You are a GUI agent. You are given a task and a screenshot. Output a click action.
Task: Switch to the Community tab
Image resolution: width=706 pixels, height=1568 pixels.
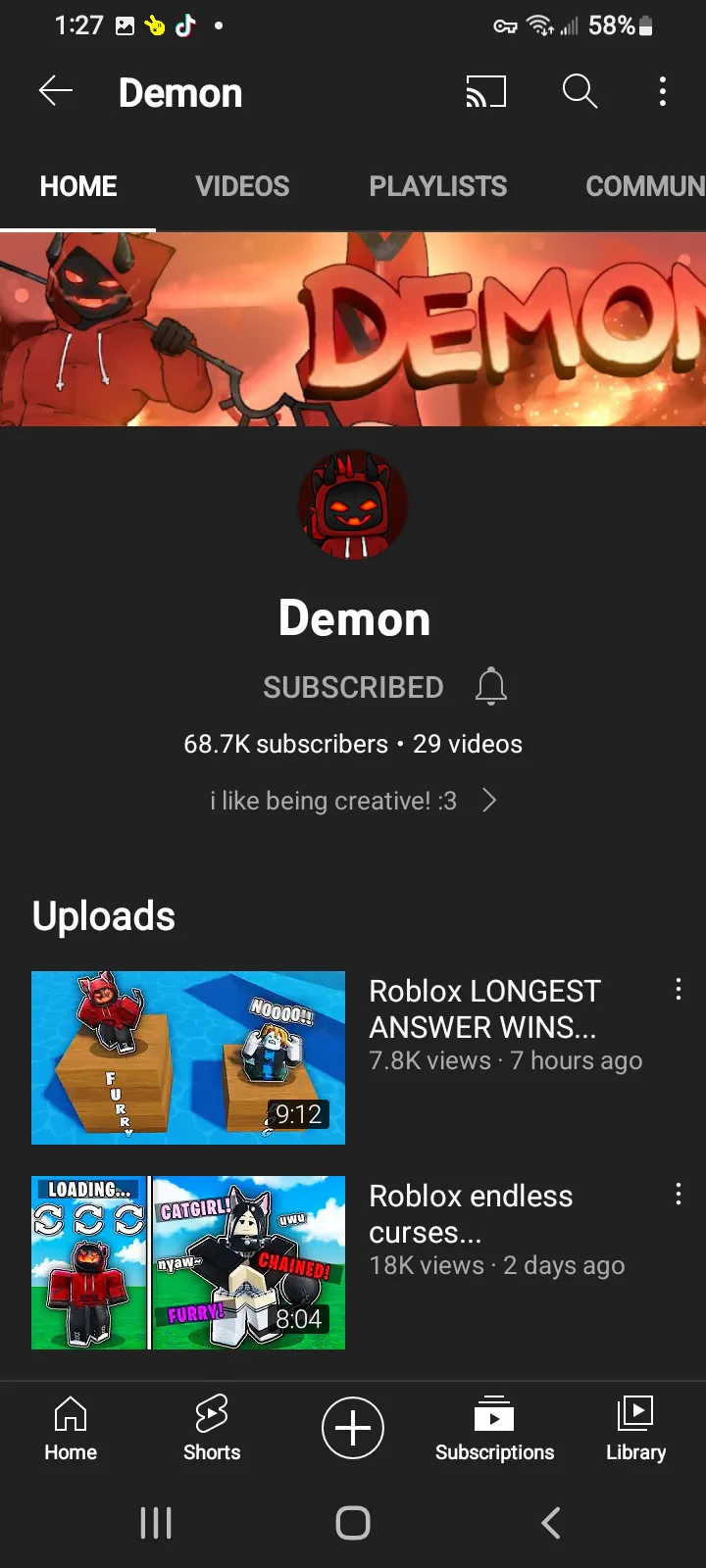click(644, 186)
